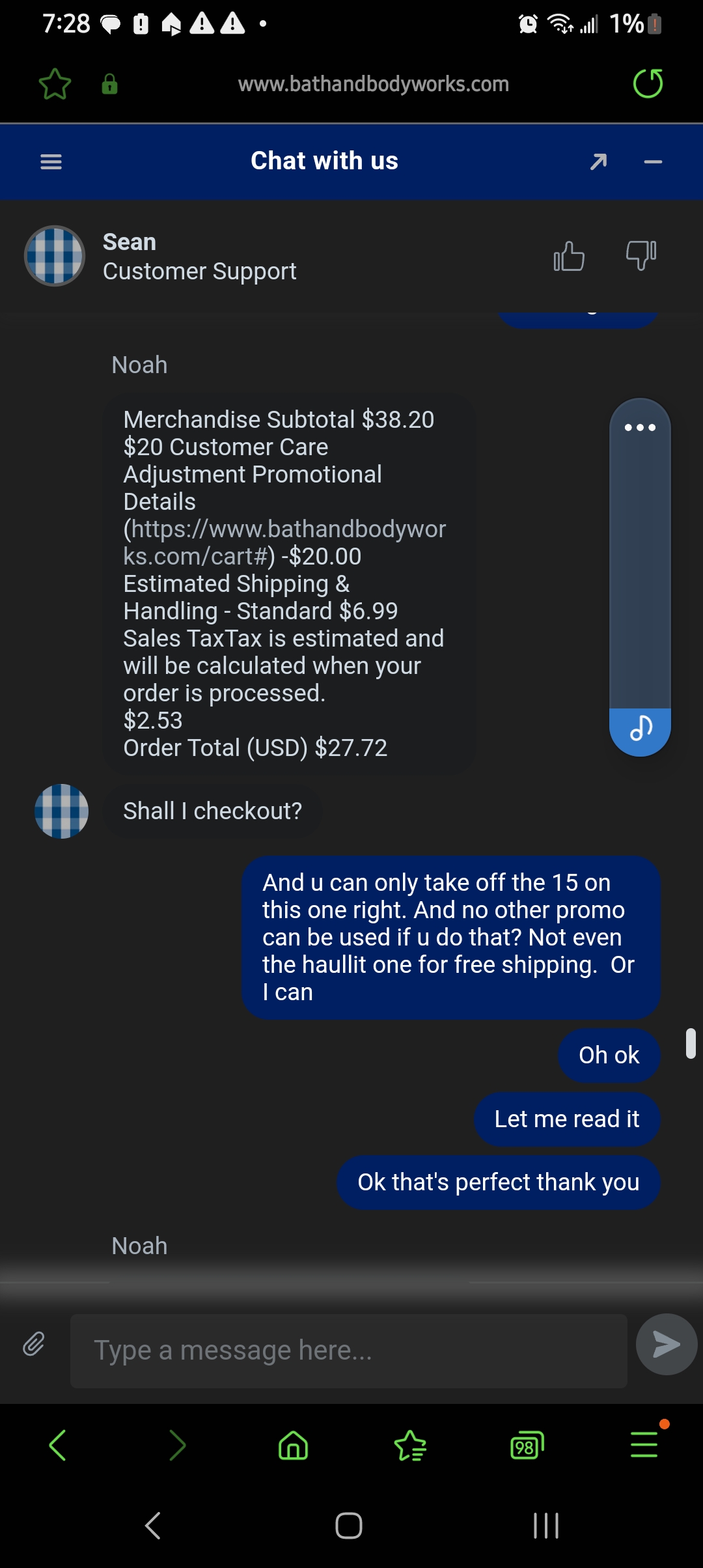This screenshot has width=703, height=1568.
Task: Open the three-dot menu on Noah's message
Action: pyautogui.click(x=640, y=428)
